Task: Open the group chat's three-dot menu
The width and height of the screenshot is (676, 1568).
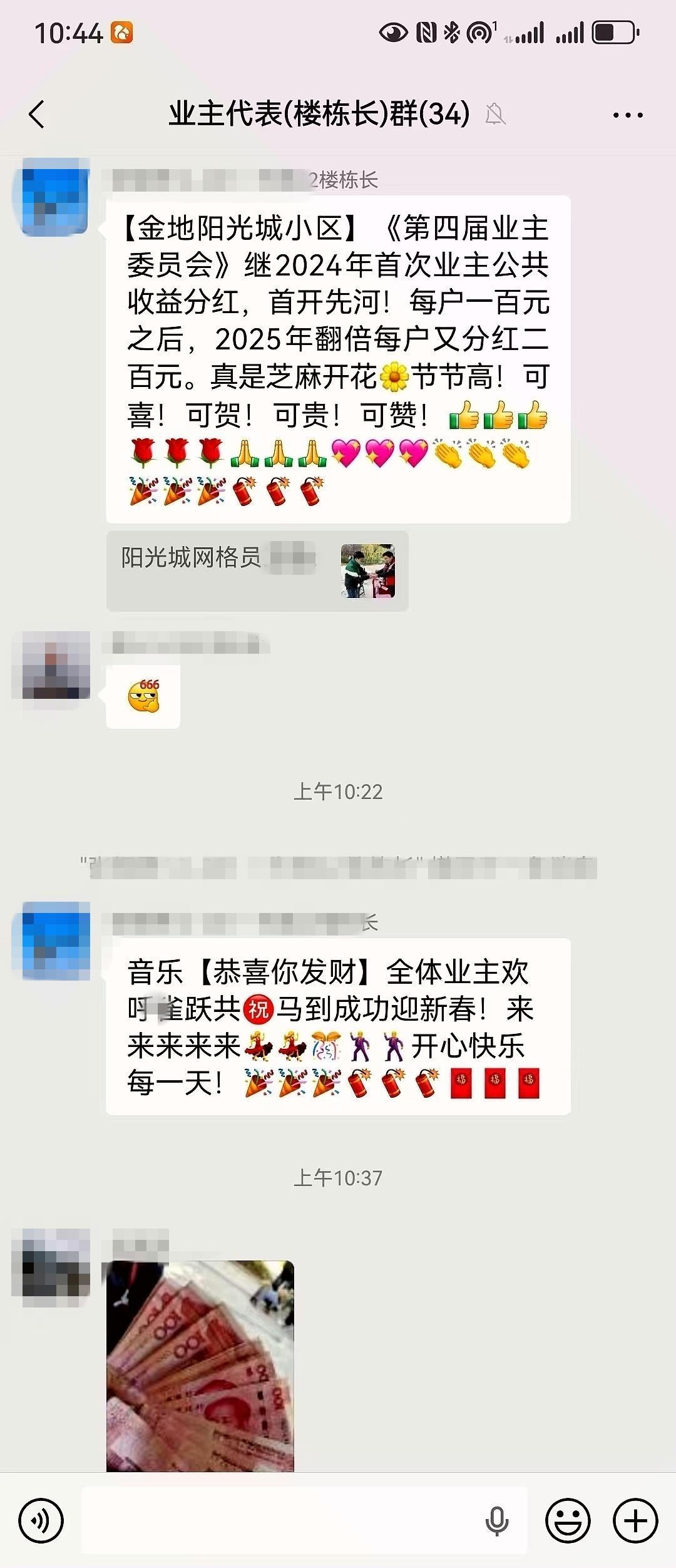Action: pyautogui.click(x=627, y=115)
